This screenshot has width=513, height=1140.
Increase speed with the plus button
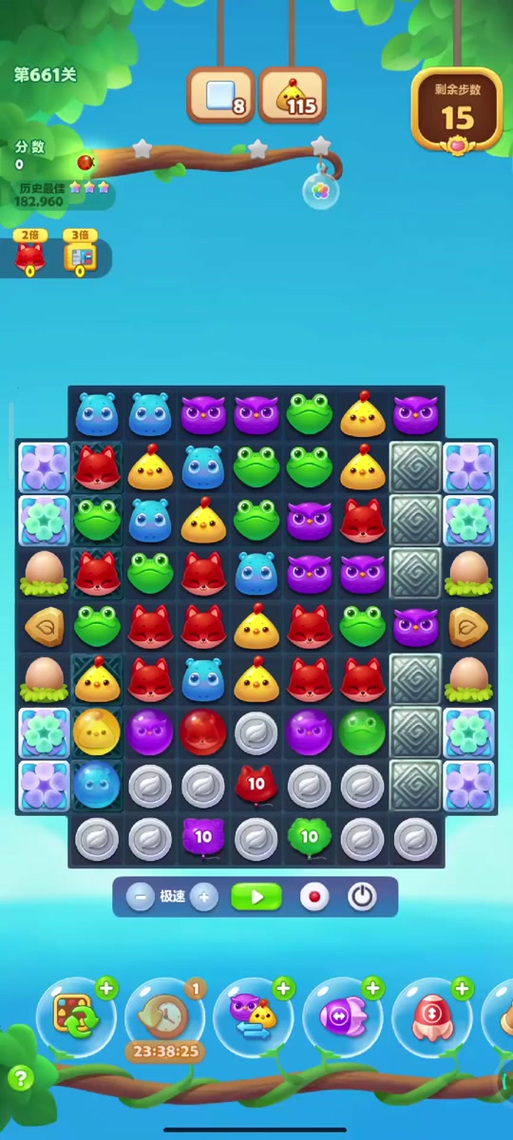point(204,896)
